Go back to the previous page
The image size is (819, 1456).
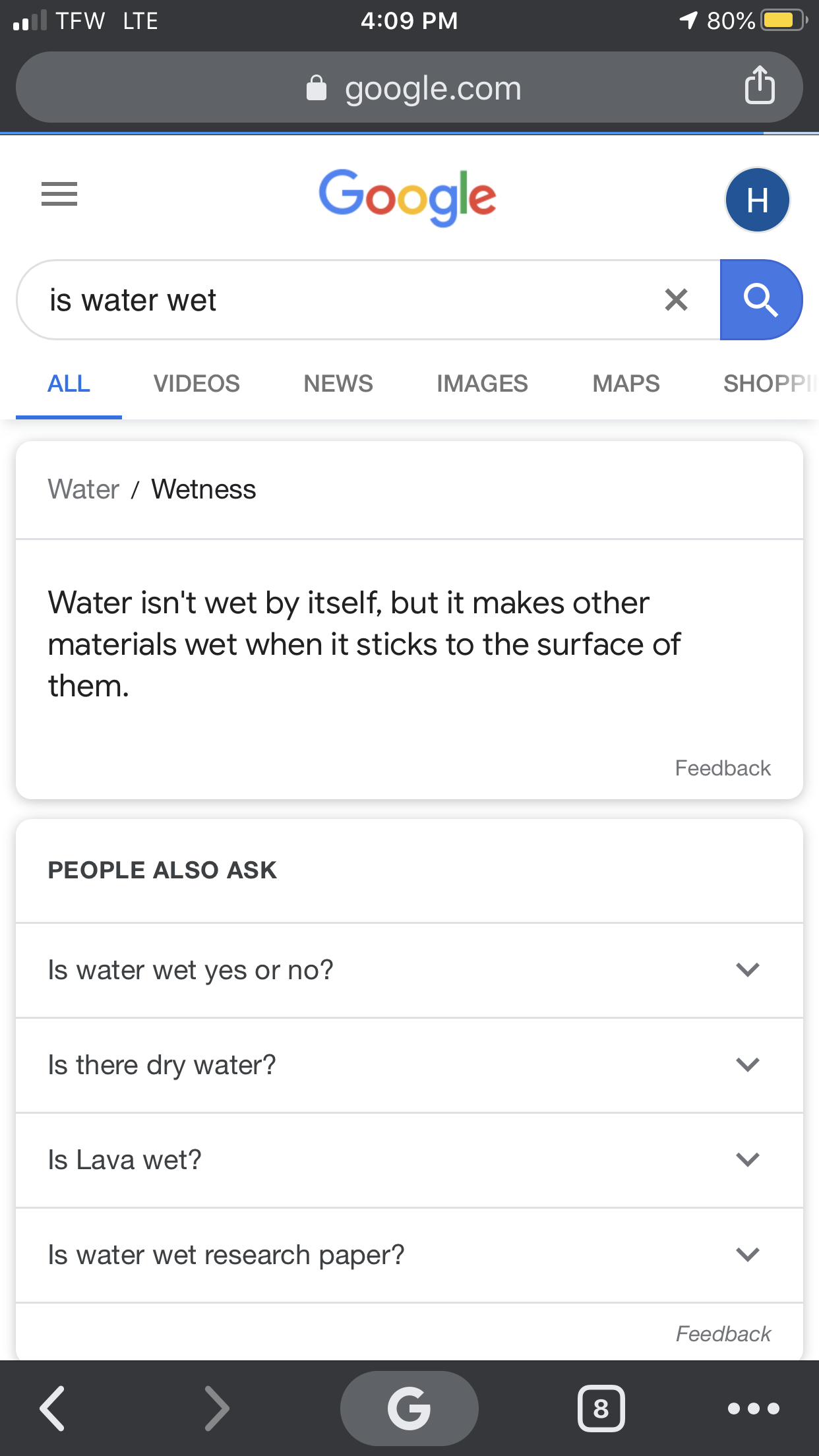click(x=53, y=1409)
